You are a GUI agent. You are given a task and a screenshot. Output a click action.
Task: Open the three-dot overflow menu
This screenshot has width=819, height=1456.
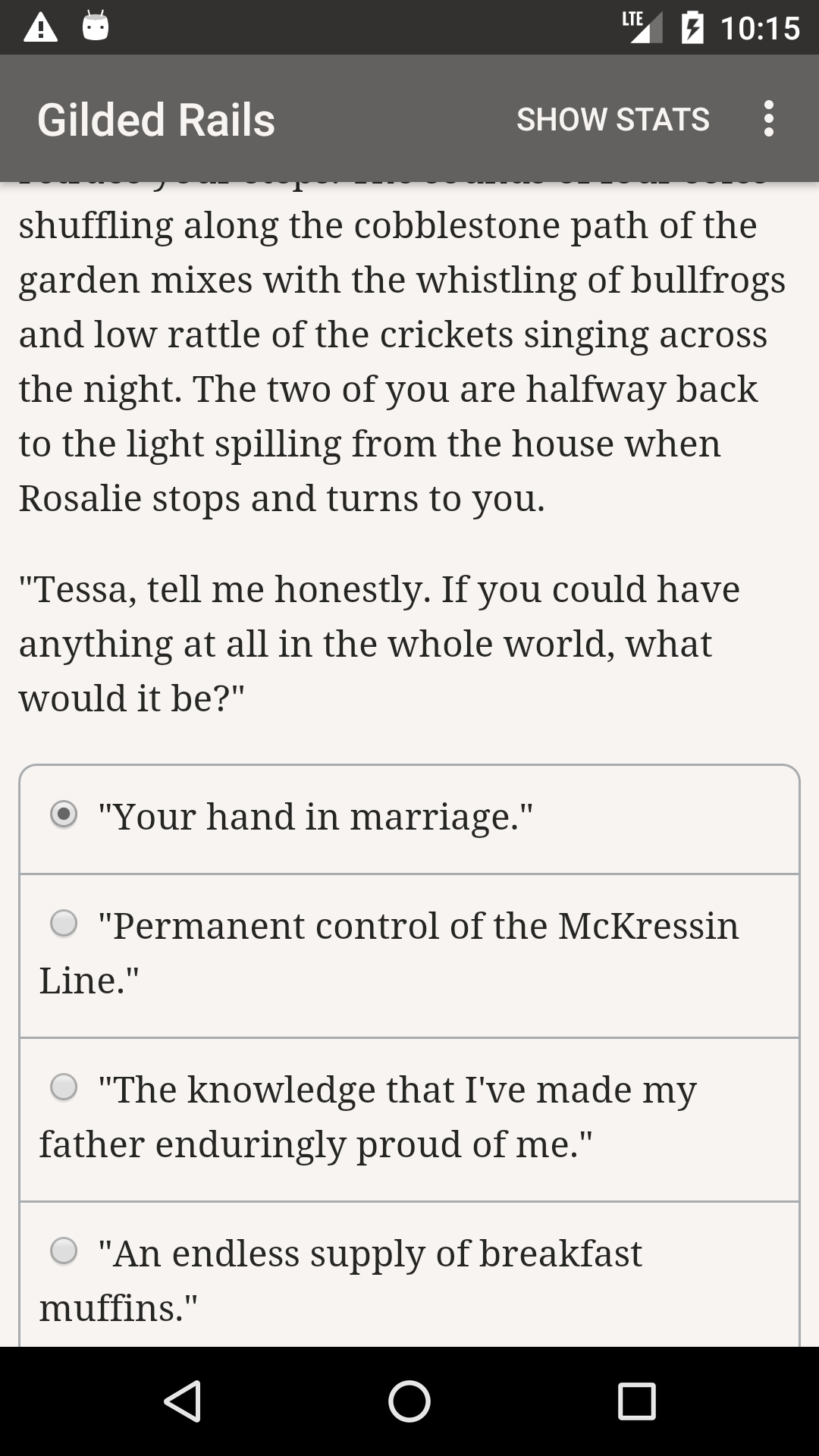point(769,119)
